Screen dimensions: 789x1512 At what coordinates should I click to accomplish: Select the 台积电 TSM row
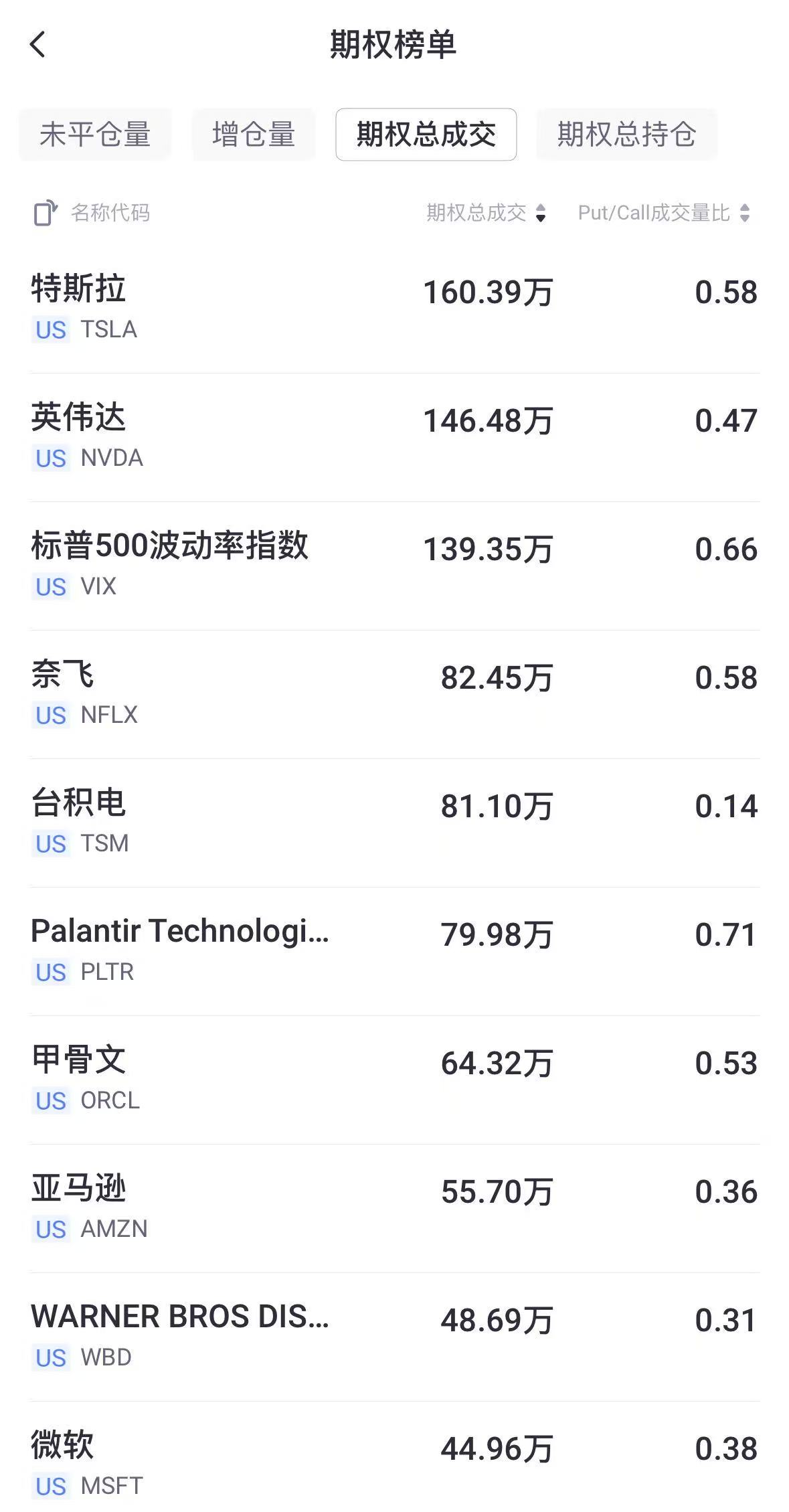pos(394,823)
